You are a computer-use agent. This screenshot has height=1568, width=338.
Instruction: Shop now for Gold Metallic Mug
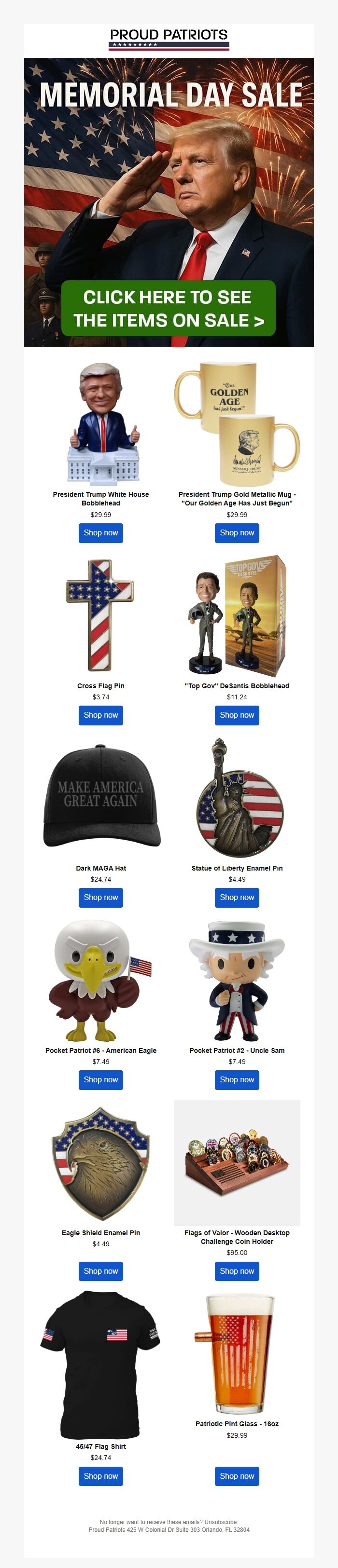point(237,532)
